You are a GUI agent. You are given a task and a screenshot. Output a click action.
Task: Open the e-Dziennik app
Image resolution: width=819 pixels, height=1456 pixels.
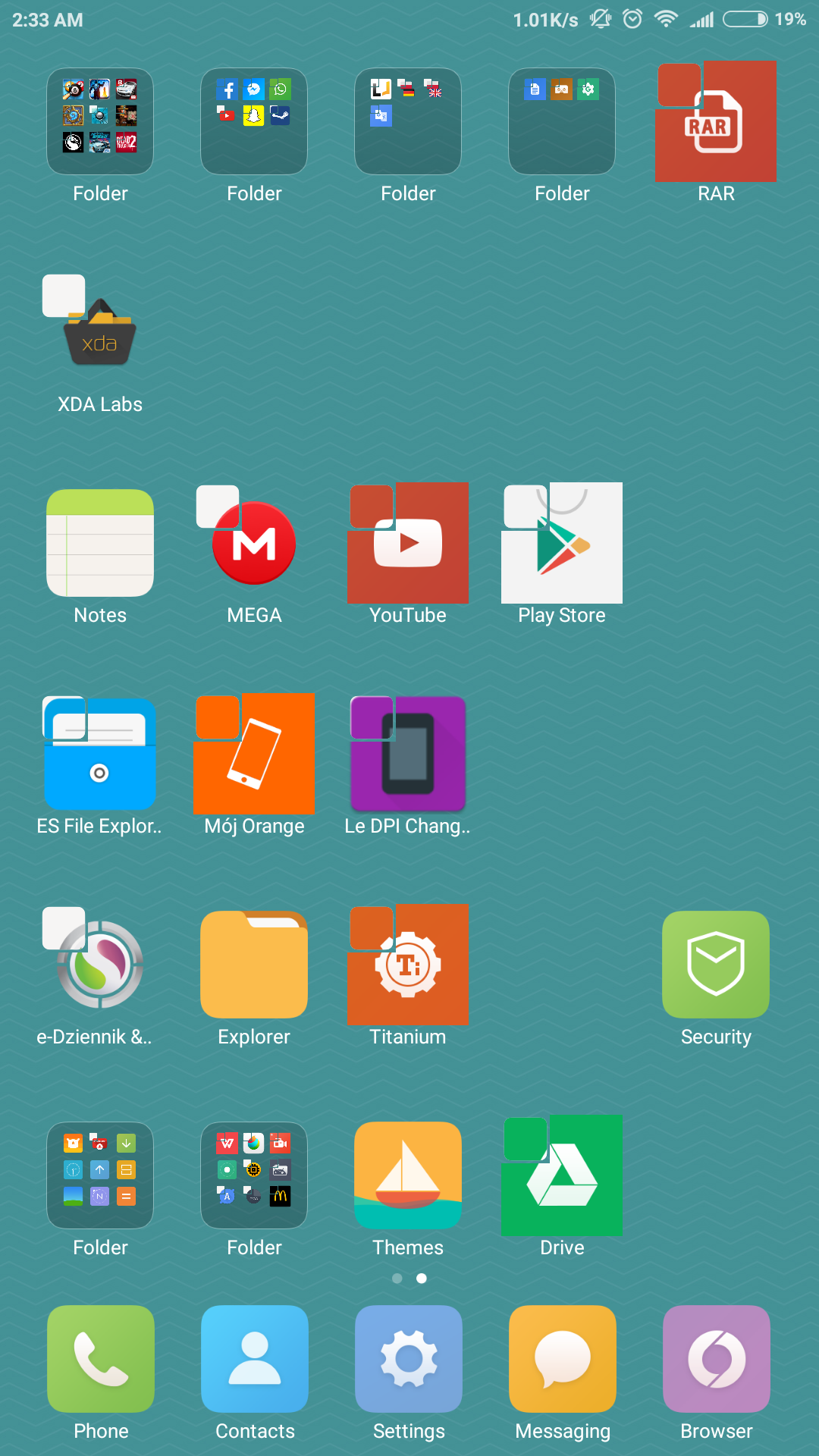[x=100, y=965]
